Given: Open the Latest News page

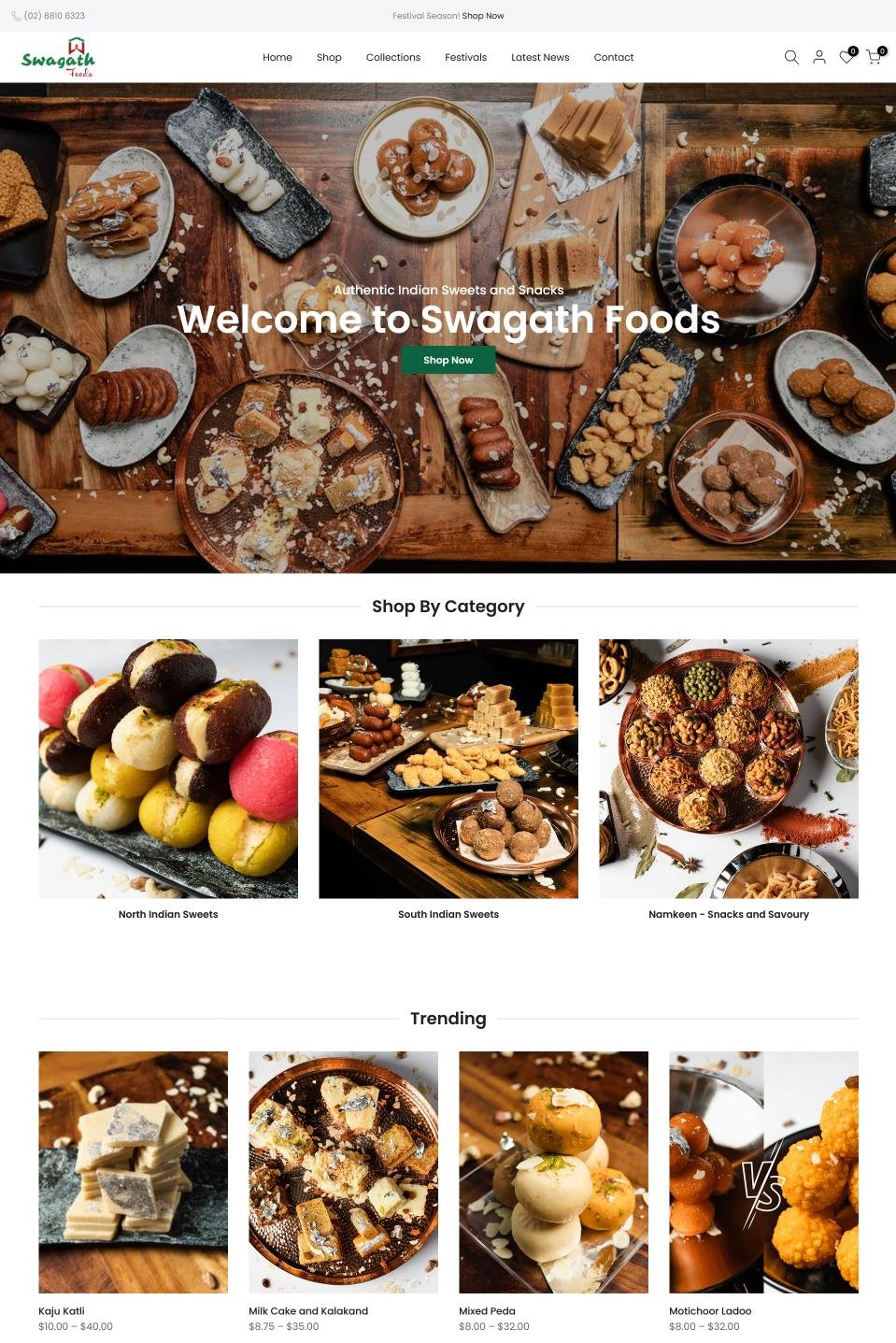Looking at the screenshot, I should pyautogui.click(x=540, y=57).
